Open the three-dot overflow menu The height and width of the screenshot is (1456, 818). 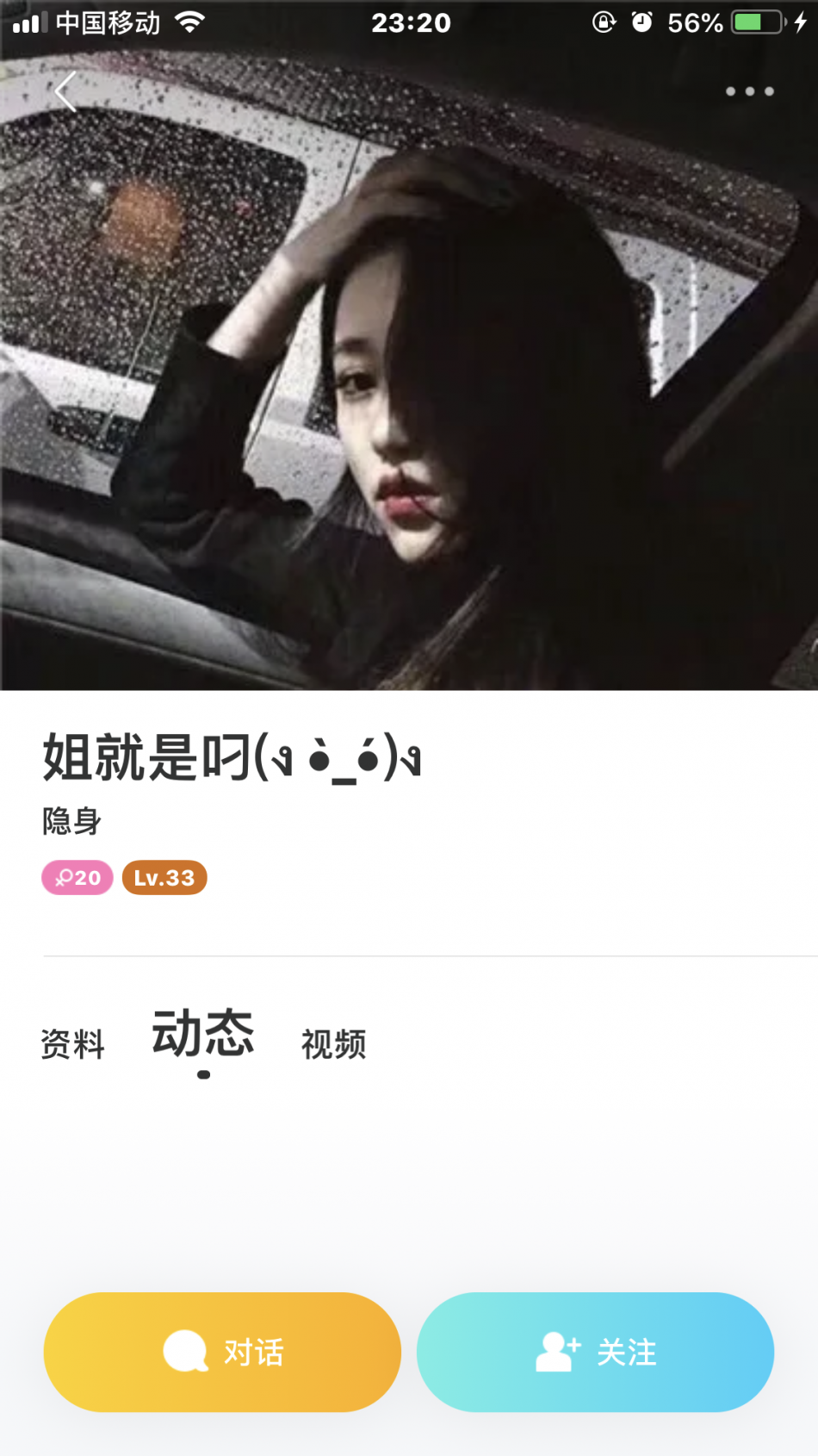[x=749, y=91]
